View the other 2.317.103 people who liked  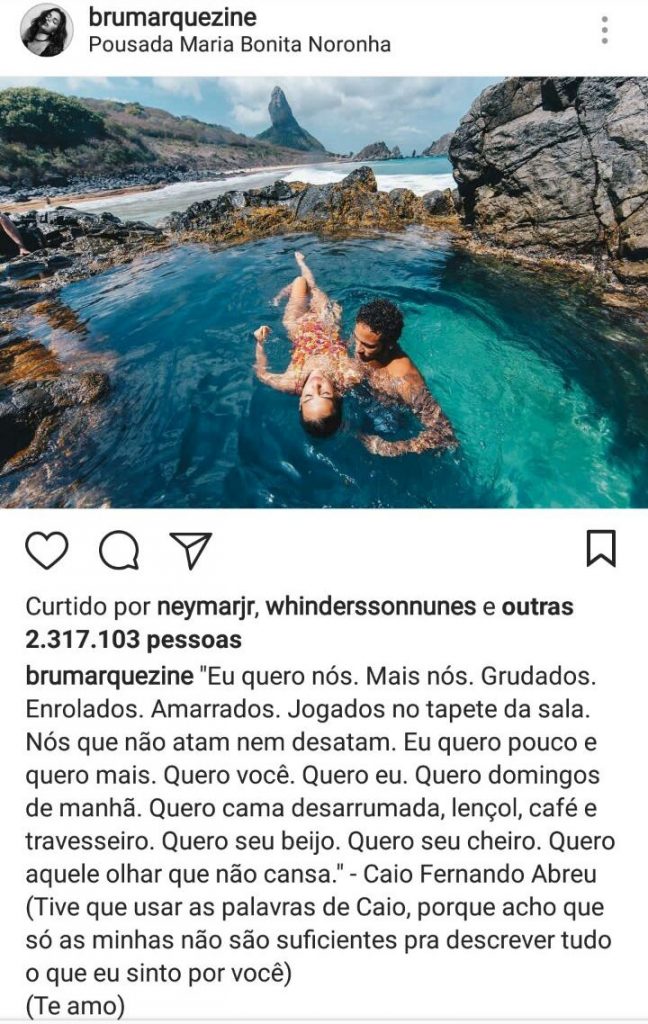133,638
